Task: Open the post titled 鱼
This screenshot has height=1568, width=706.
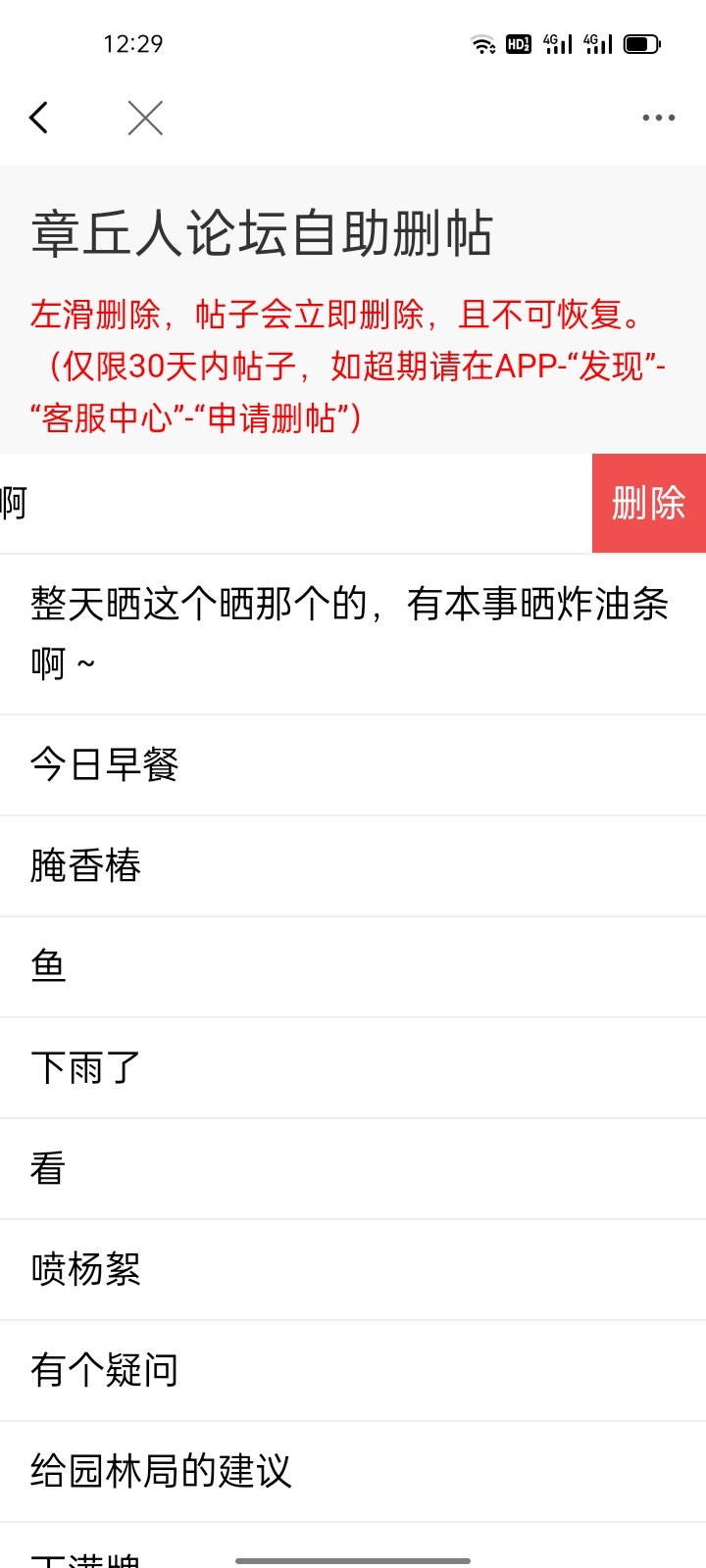Action: [353, 967]
